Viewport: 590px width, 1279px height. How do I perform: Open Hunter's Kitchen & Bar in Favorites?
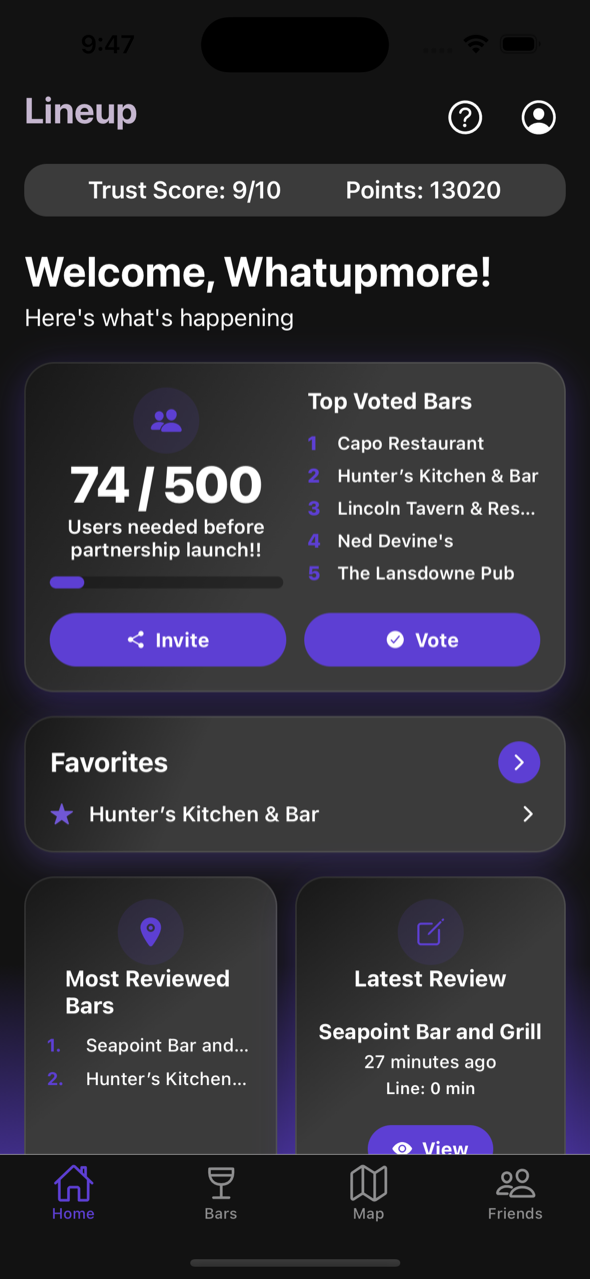(x=295, y=814)
